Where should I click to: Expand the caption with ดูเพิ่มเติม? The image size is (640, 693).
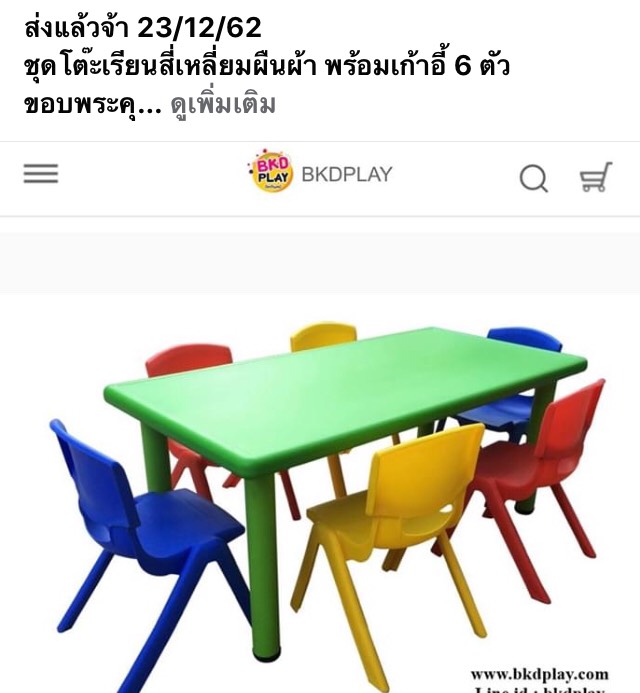(222, 105)
